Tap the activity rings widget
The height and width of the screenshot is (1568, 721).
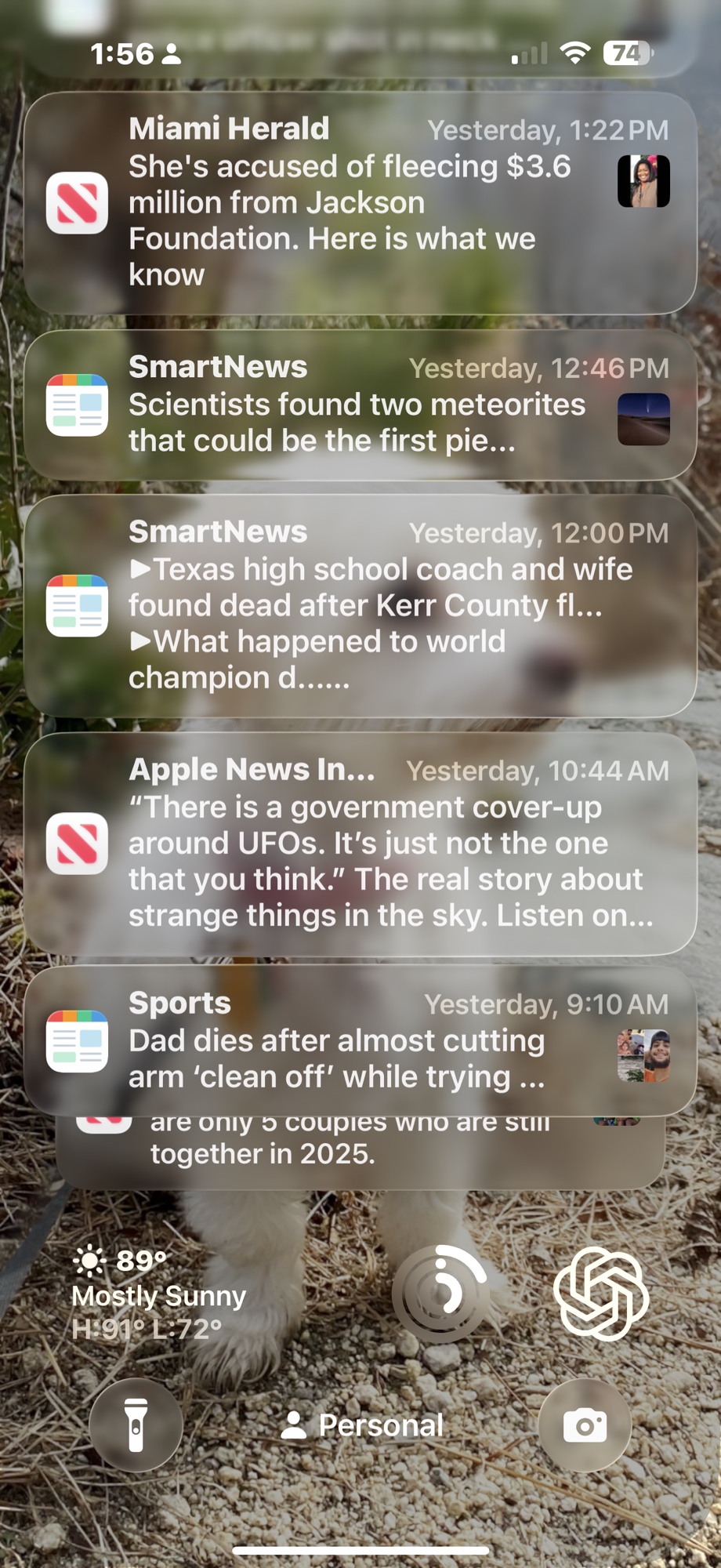tap(440, 1294)
